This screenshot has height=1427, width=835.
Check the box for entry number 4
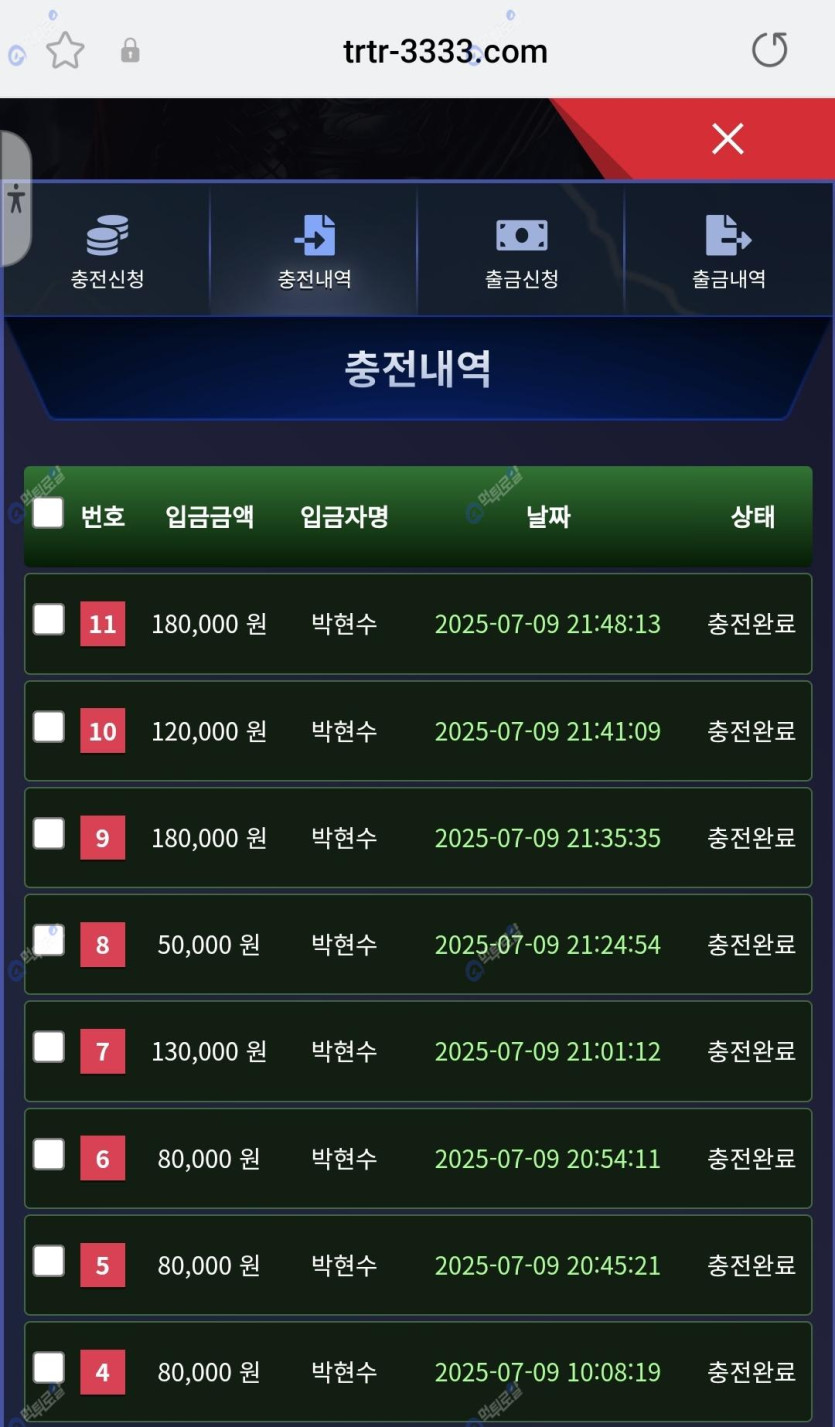click(x=48, y=1369)
